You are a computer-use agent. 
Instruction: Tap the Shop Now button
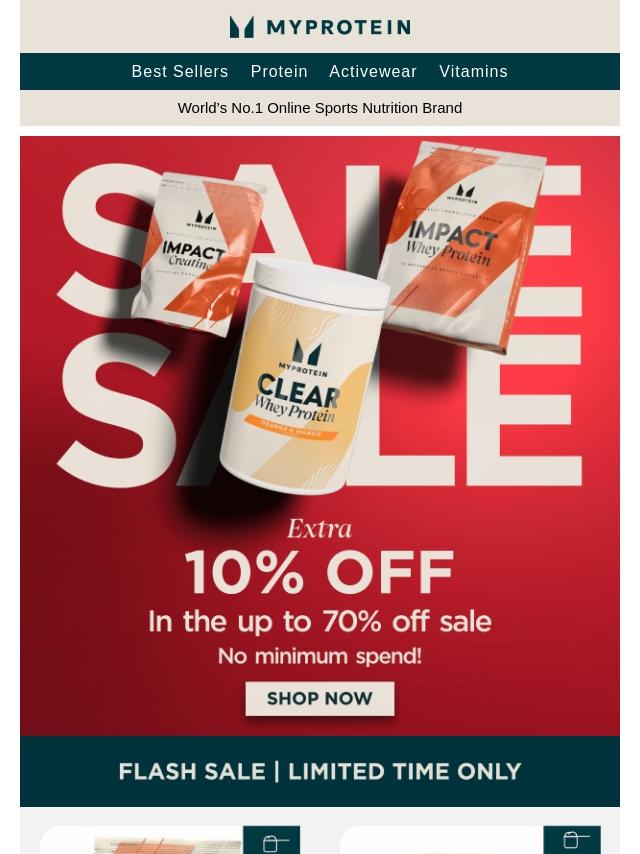(x=320, y=698)
